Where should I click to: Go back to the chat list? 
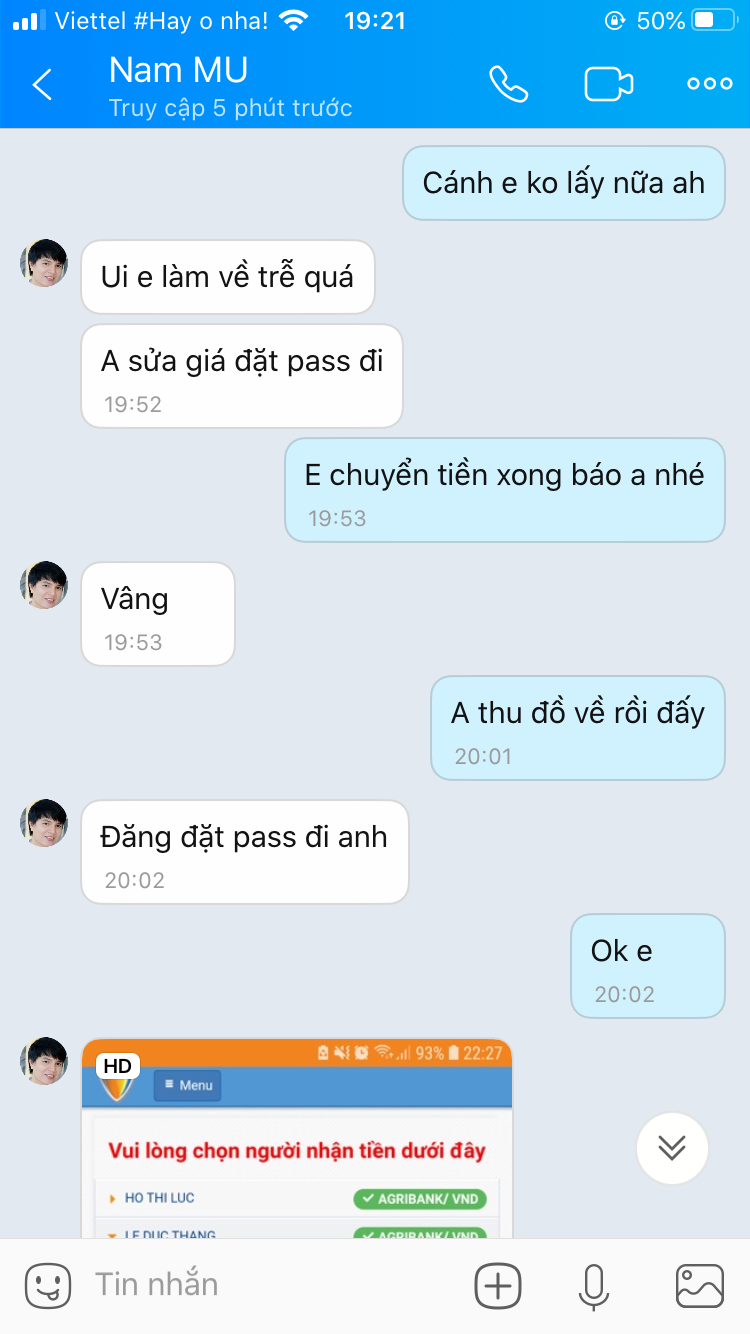(x=42, y=85)
